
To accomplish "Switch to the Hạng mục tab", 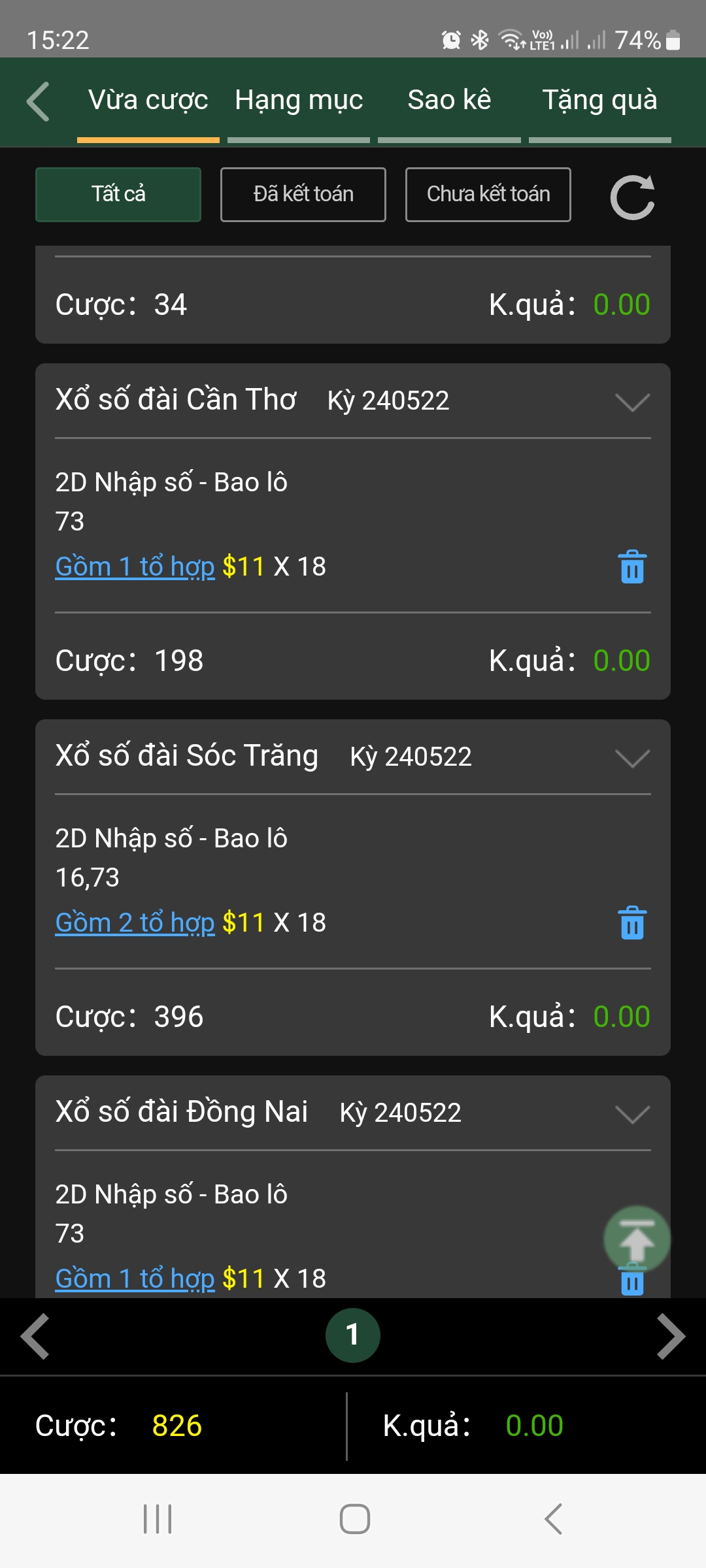I will click(299, 101).
